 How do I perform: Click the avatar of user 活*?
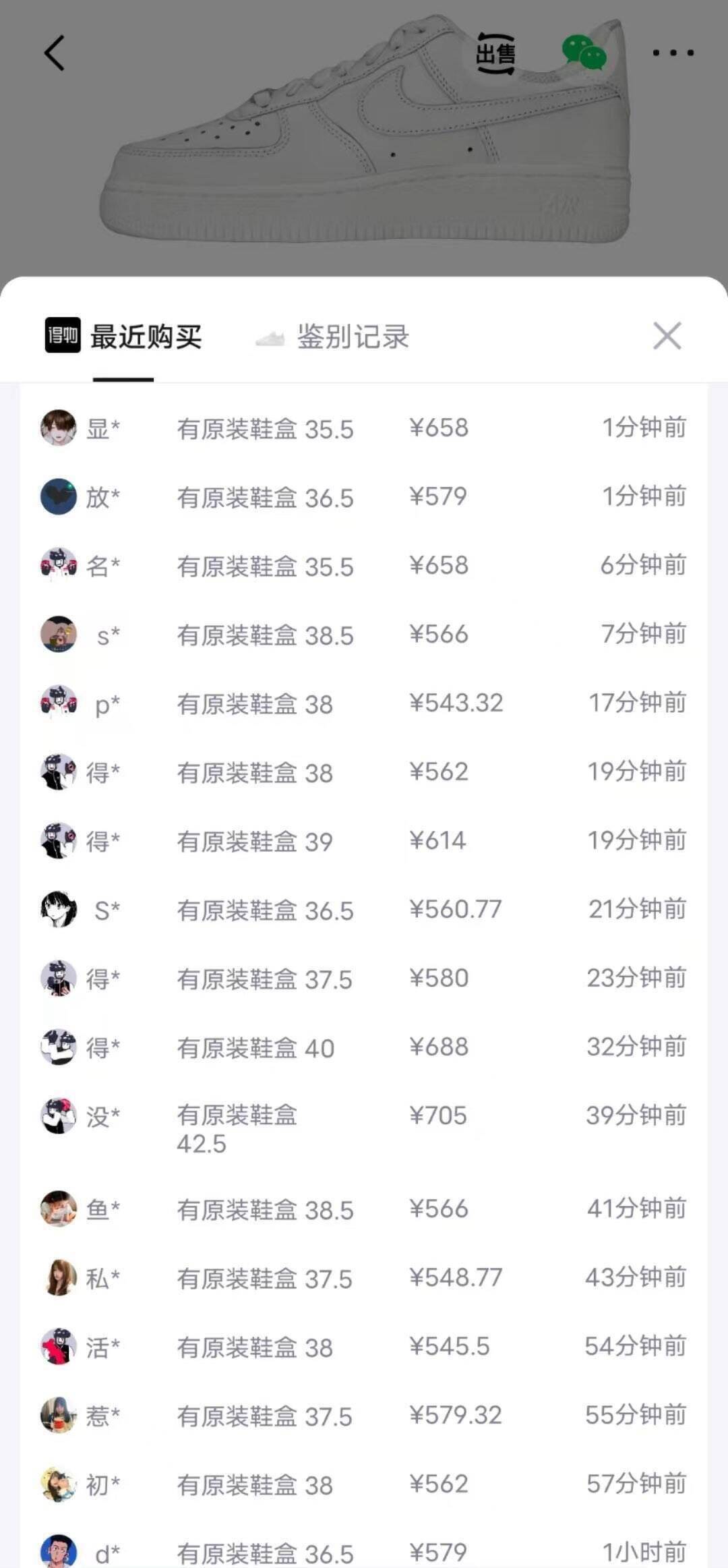point(59,1345)
